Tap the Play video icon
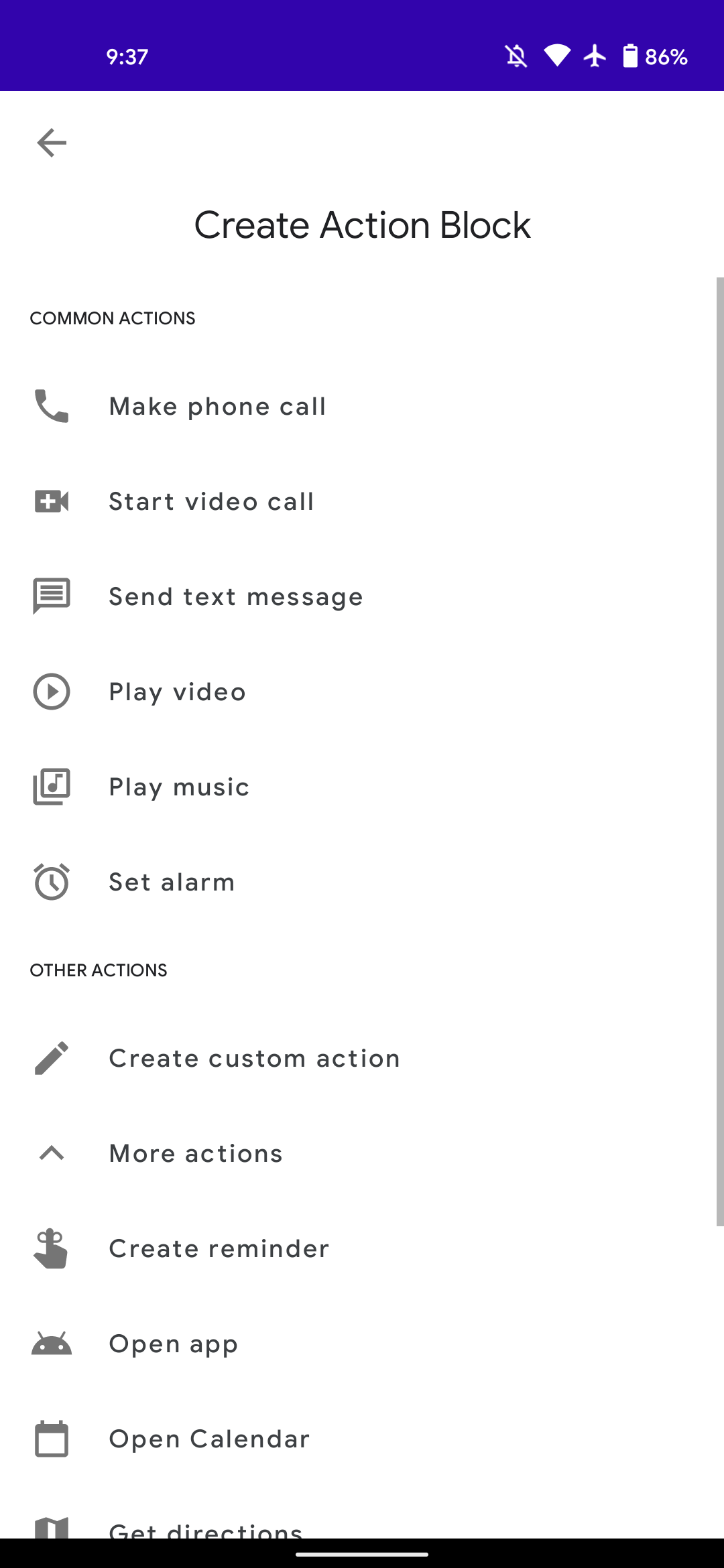 [50, 692]
